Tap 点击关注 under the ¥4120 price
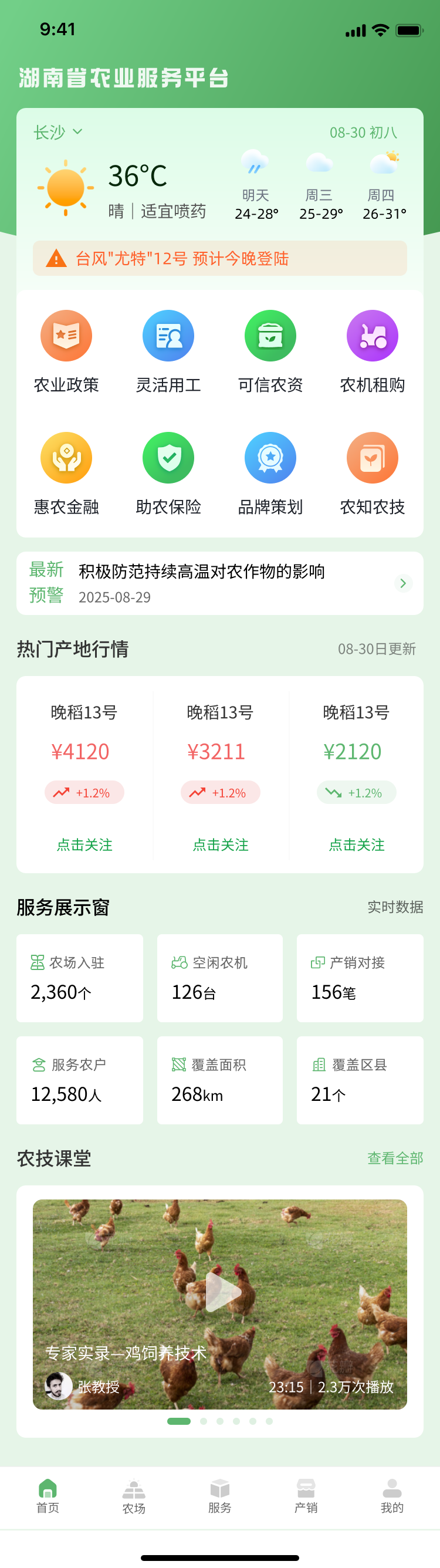 tap(84, 844)
